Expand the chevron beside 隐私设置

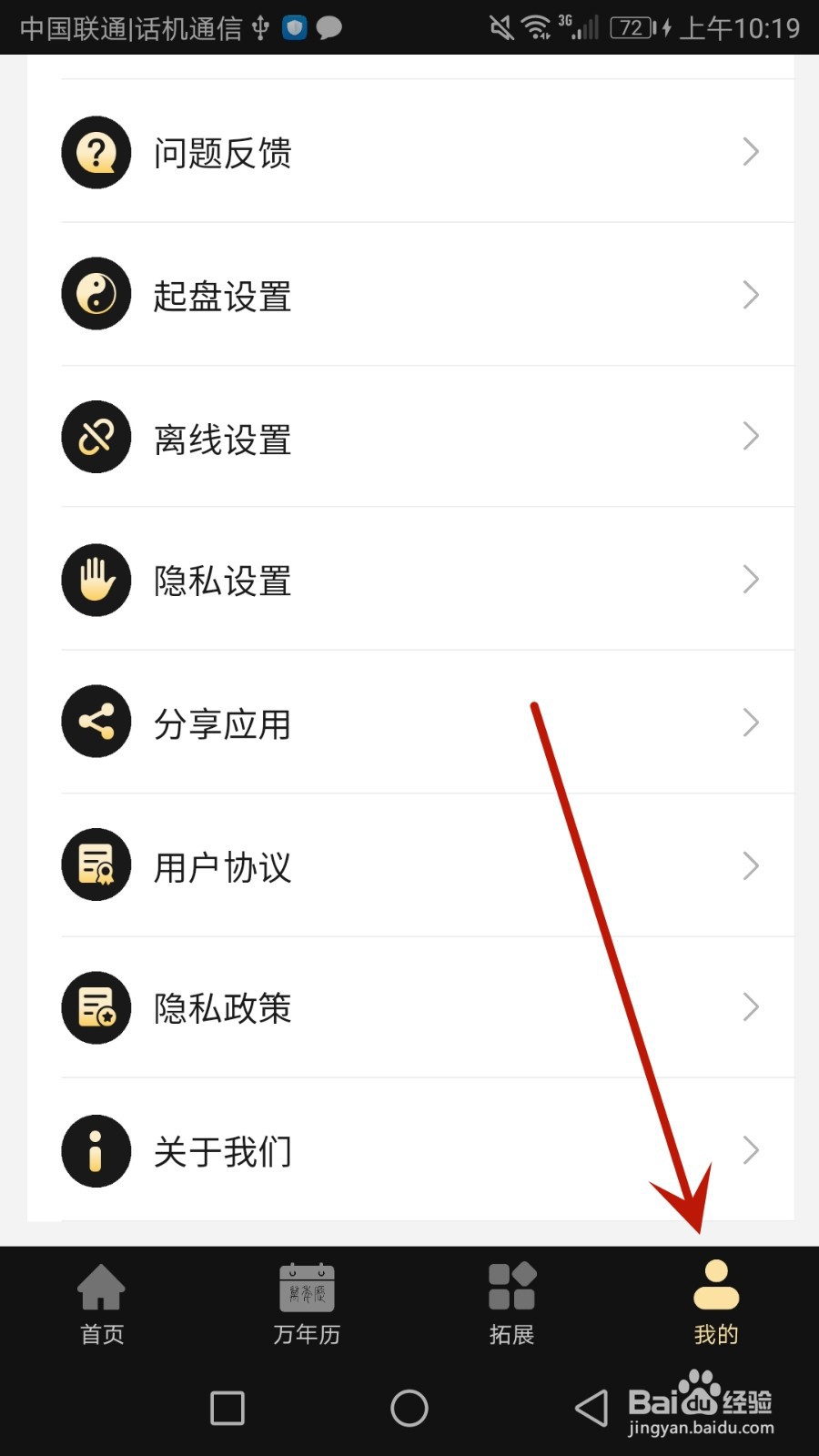[750, 580]
